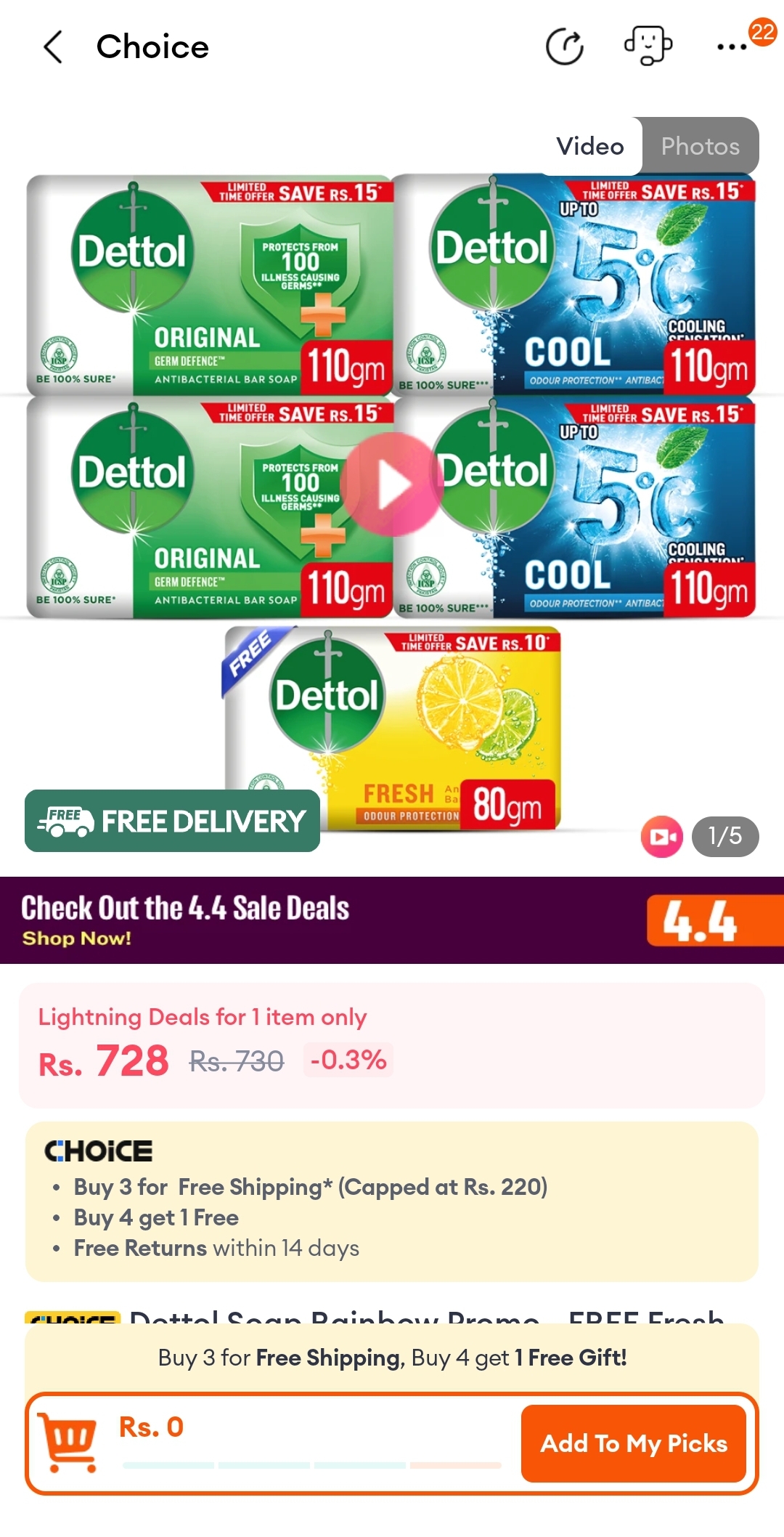Switch to the Video tab
Image resolution: width=784 pixels, height=1537 pixels.
pyautogui.click(x=589, y=146)
